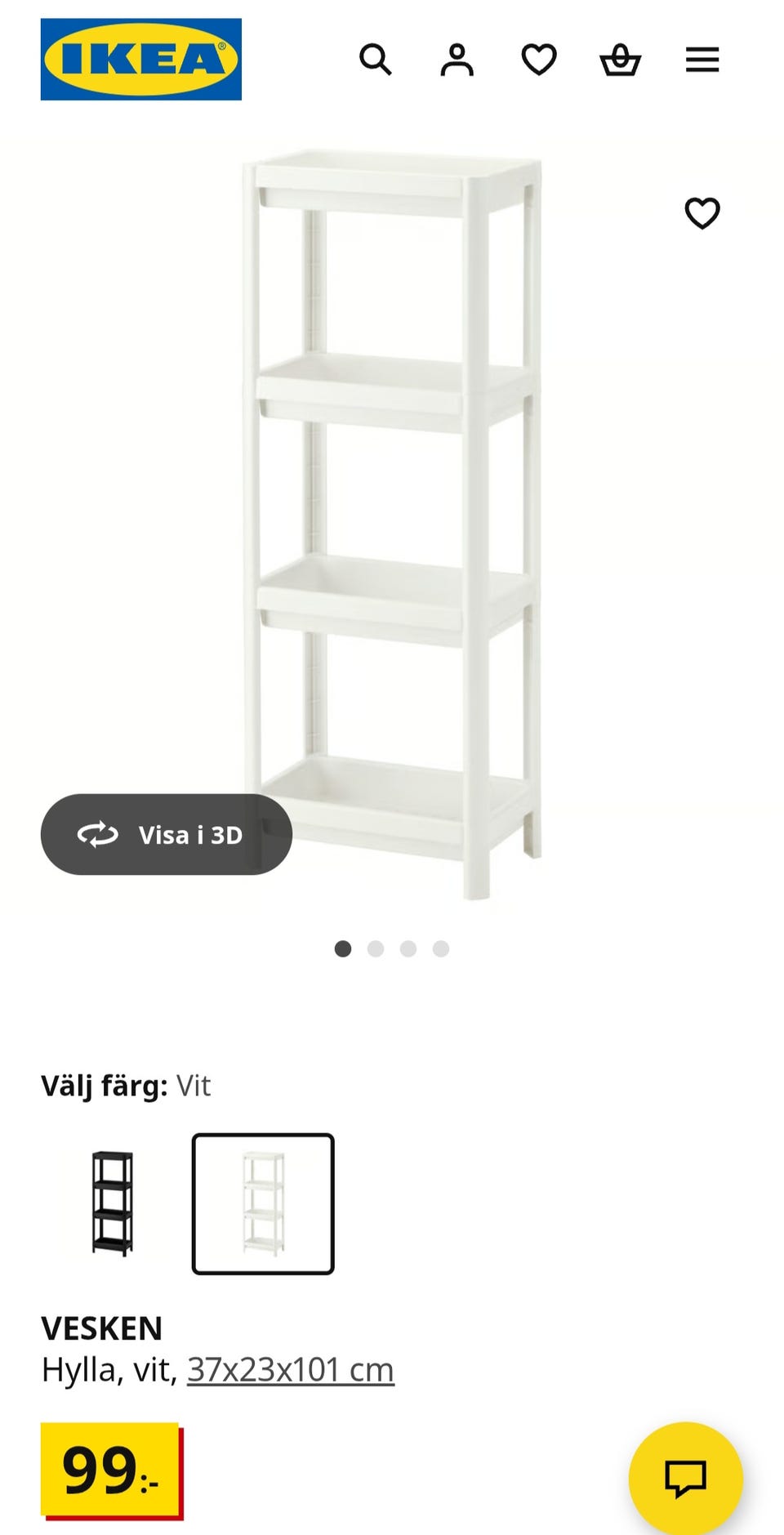Select the third image carousel dot
The width and height of the screenshot is (784, 1535).
click(408, 948)
